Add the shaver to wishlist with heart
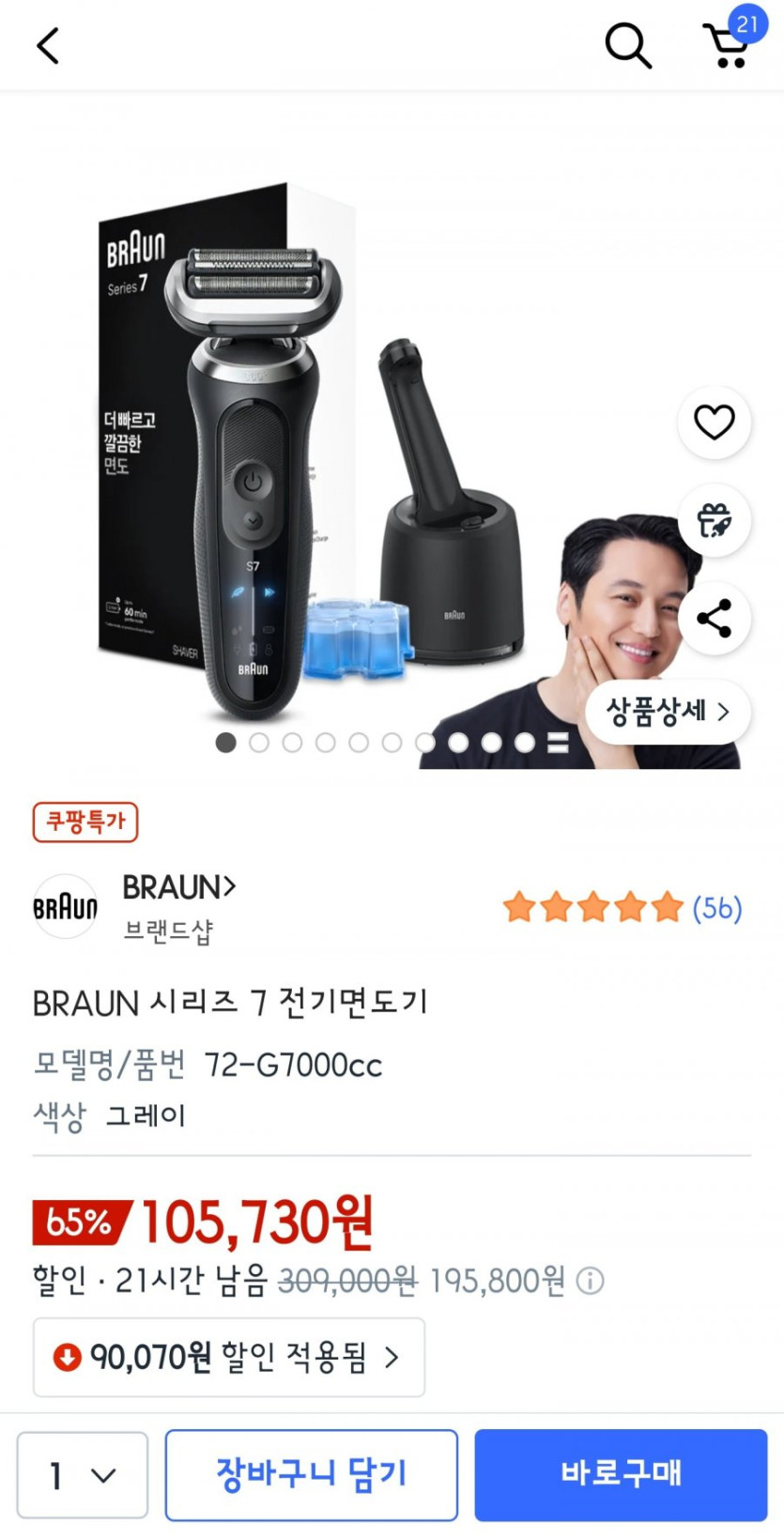 (x=714, y=422)
